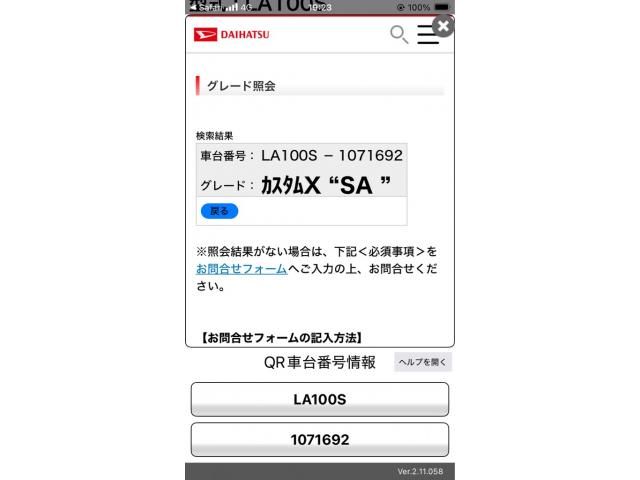Close the Daihatsu web popup
640x480 pixels.
443,26
